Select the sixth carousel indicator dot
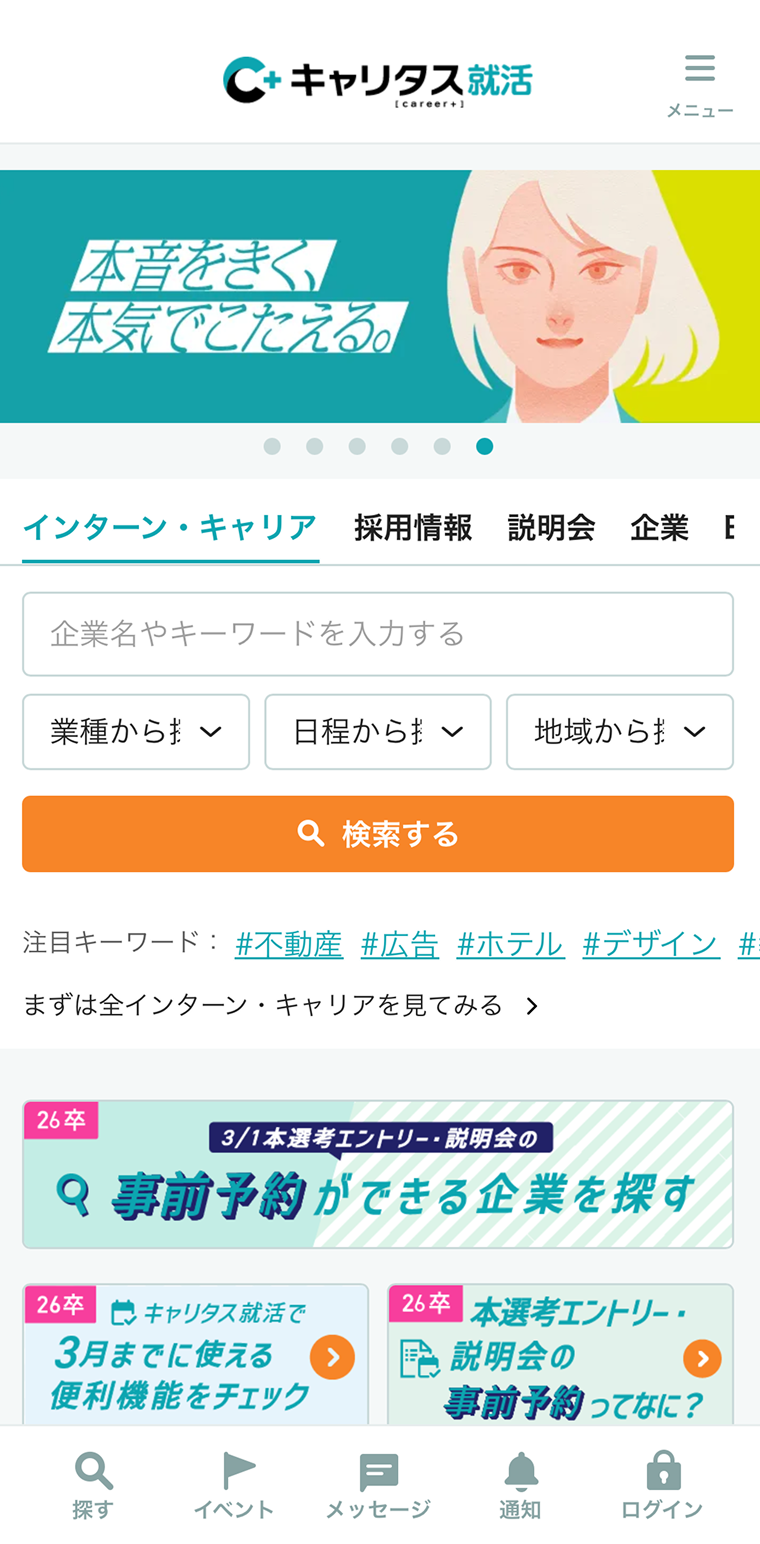 485,447
